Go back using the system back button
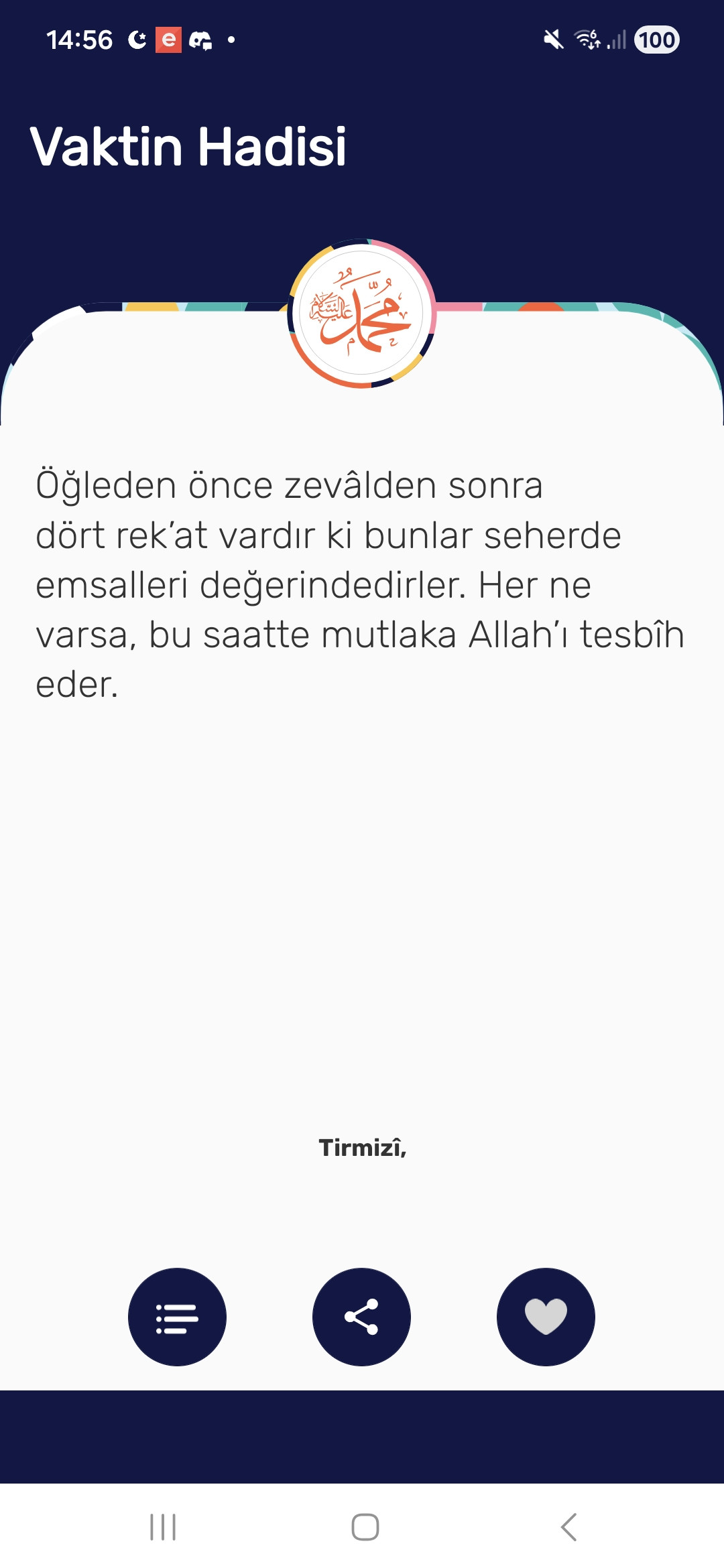This screenshot has width=724, height=1568. click(x=568, y=1527)
